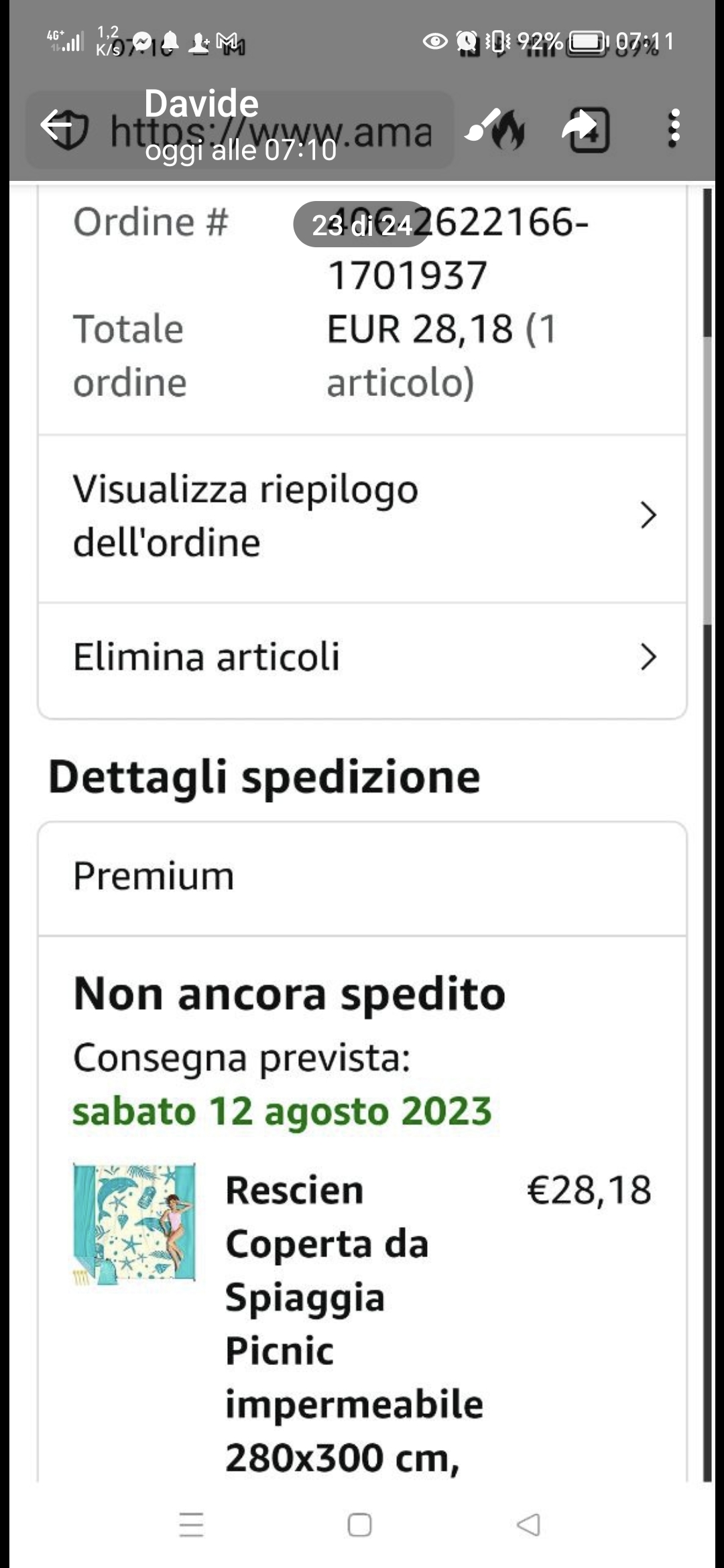Forward this image using the arrow icon

click(579, 125)
